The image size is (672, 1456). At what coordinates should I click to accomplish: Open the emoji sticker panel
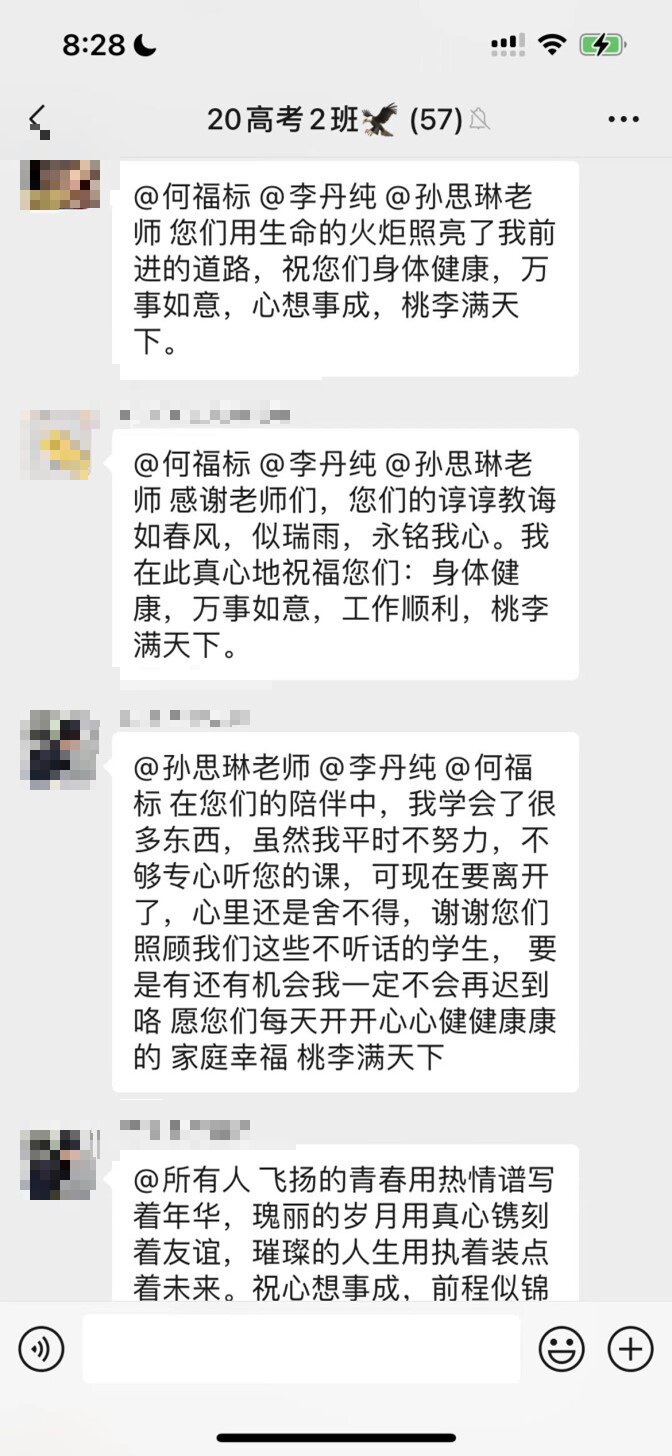point(561,1349)
